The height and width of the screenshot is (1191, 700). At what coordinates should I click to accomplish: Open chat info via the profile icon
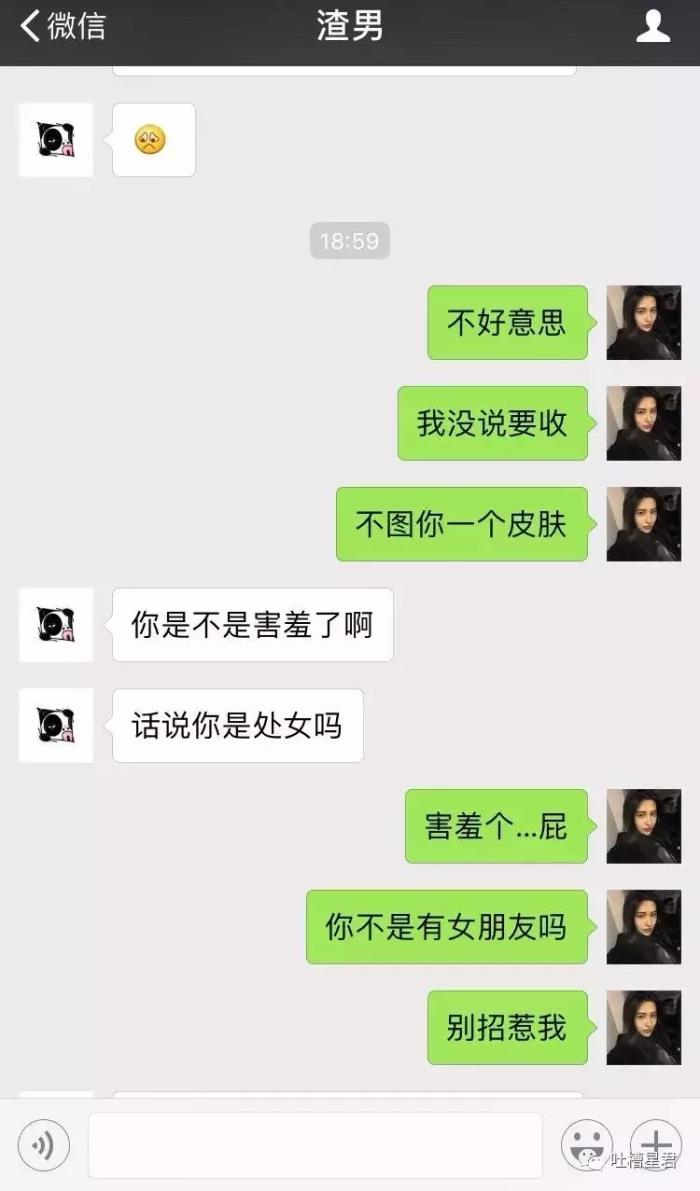(653, 27)
